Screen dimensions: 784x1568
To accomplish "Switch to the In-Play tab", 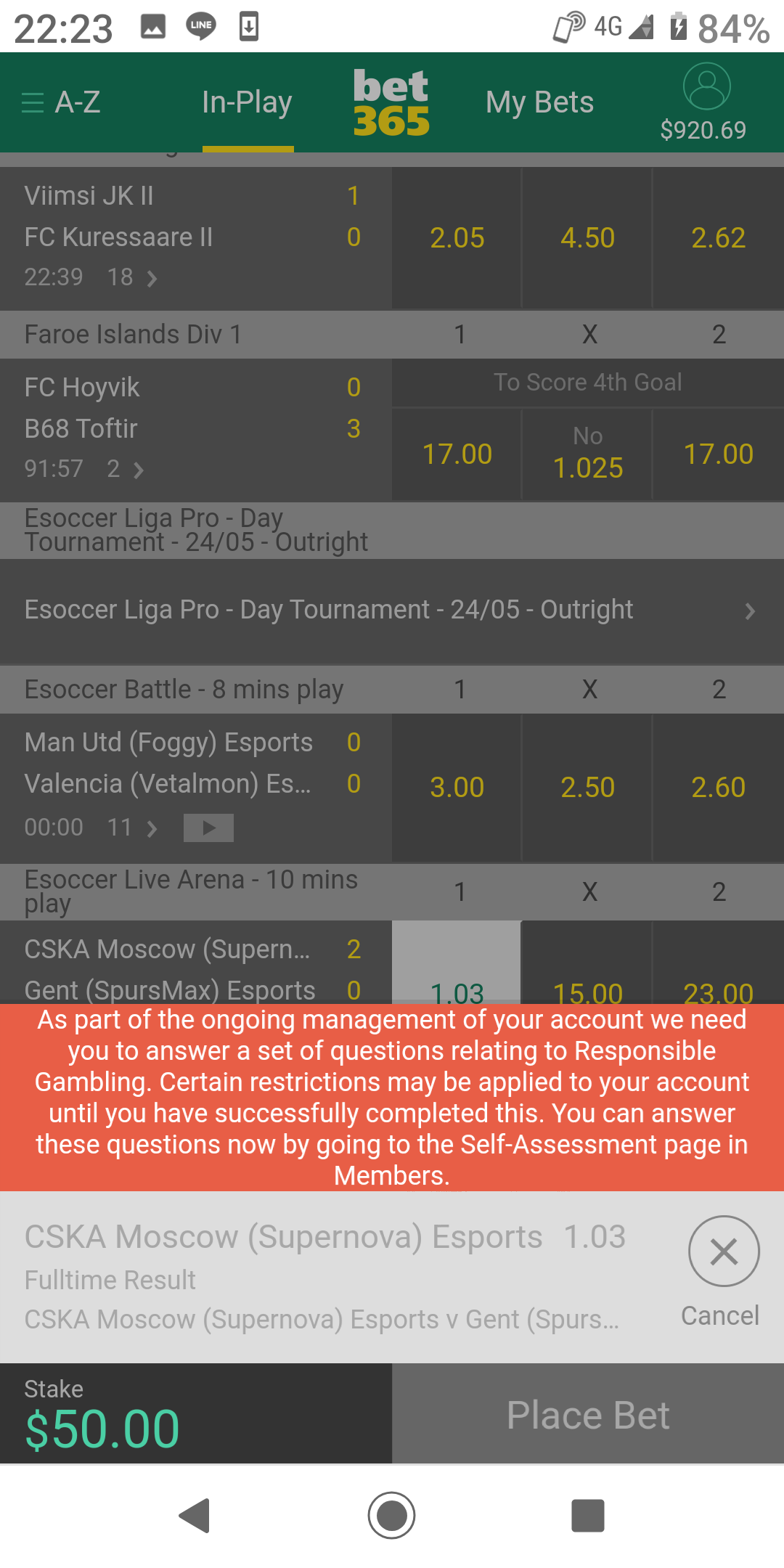I will coord(247,102).
